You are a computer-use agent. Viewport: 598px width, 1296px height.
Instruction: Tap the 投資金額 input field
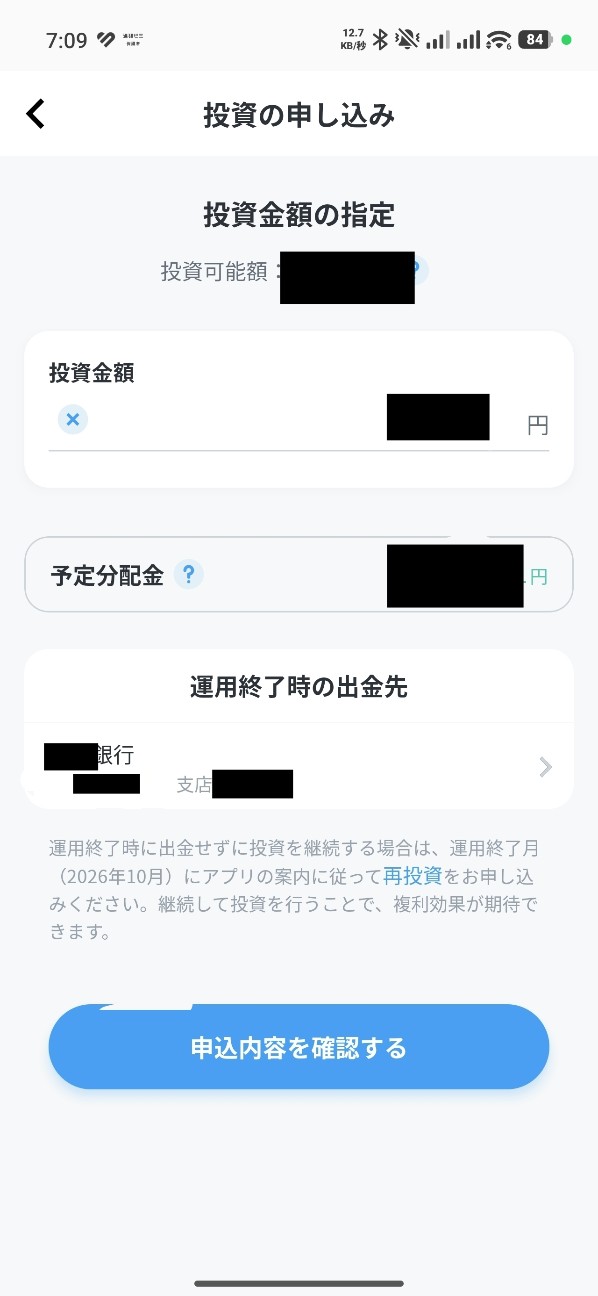point(299,421)
